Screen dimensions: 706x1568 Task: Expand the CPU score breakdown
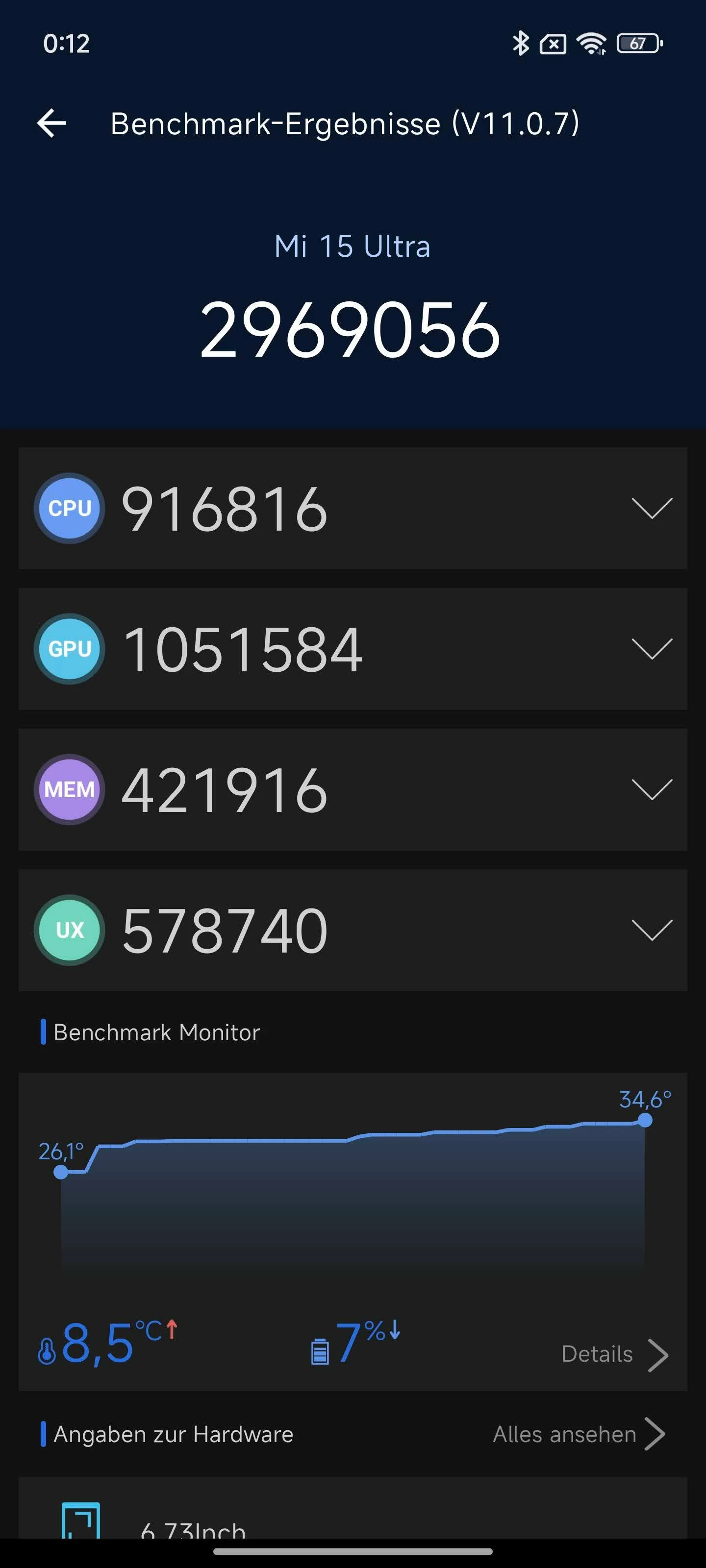[x=651, y=508]
